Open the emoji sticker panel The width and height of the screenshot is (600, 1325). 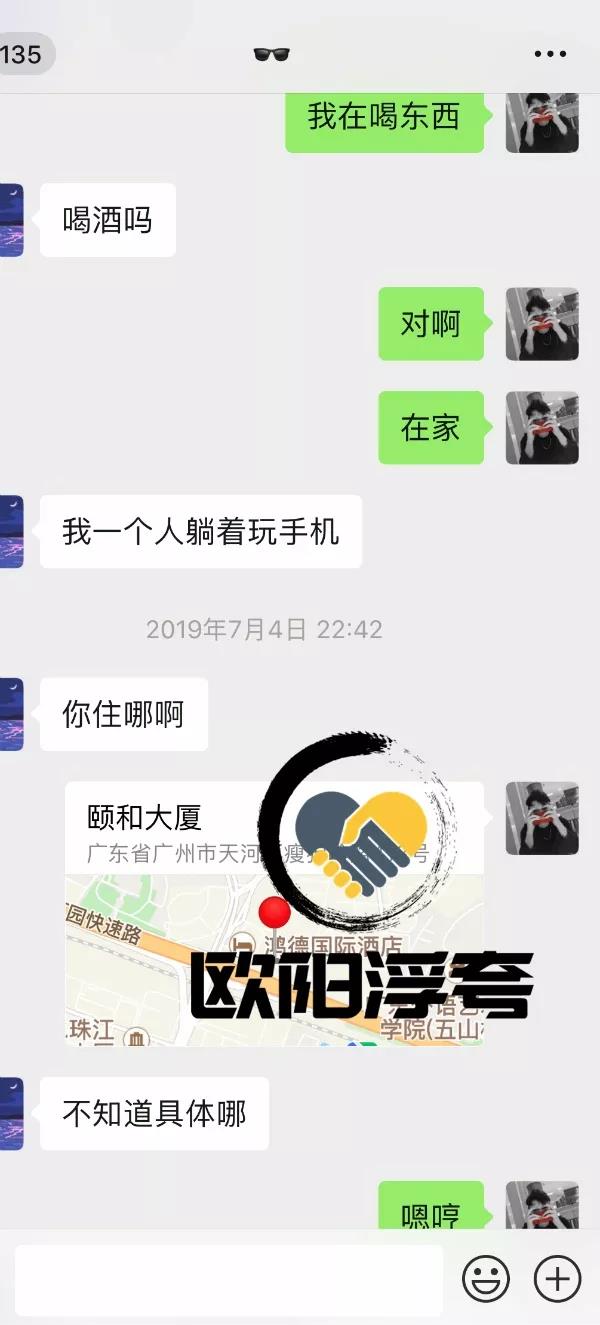486,1278
